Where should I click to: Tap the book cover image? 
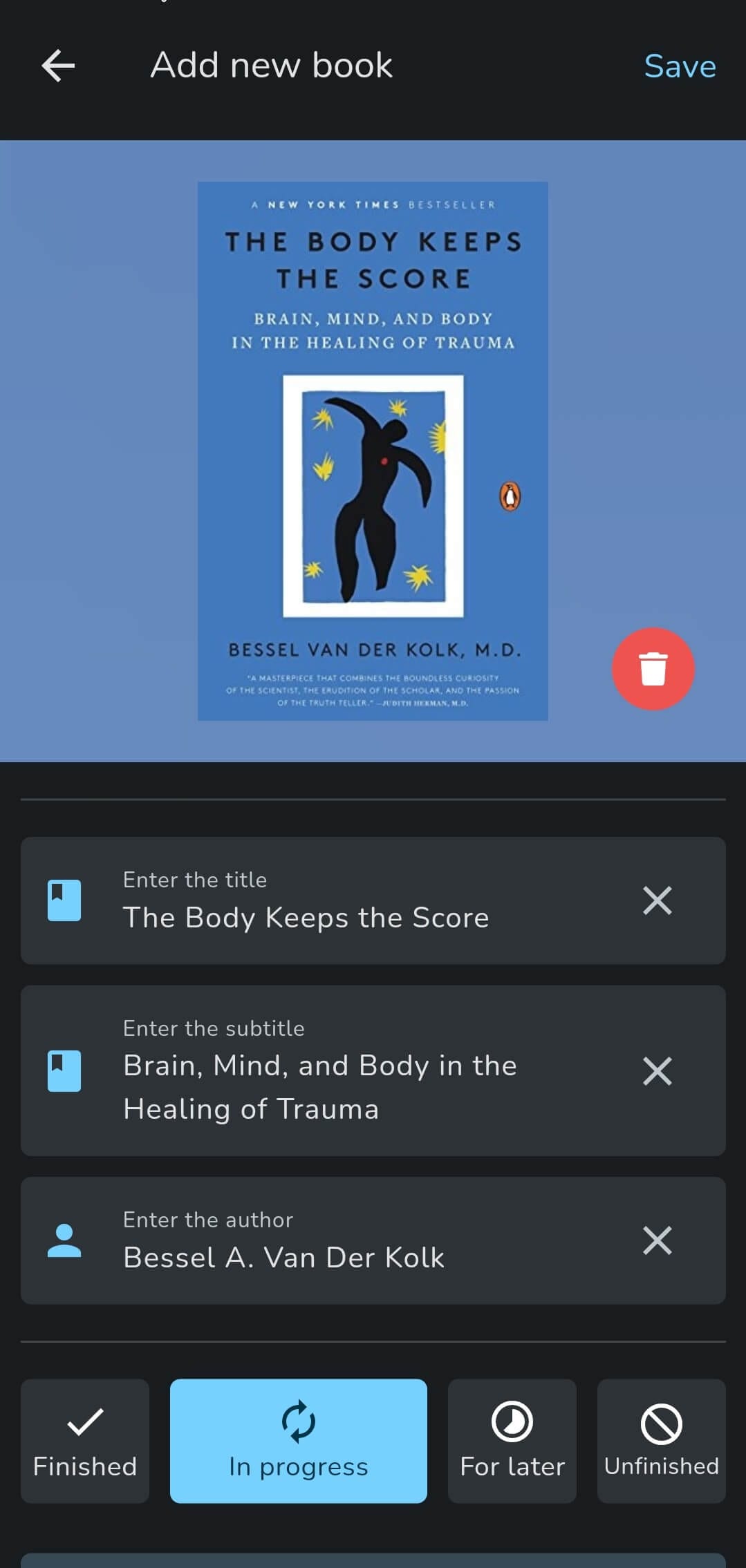coord(373,451)
